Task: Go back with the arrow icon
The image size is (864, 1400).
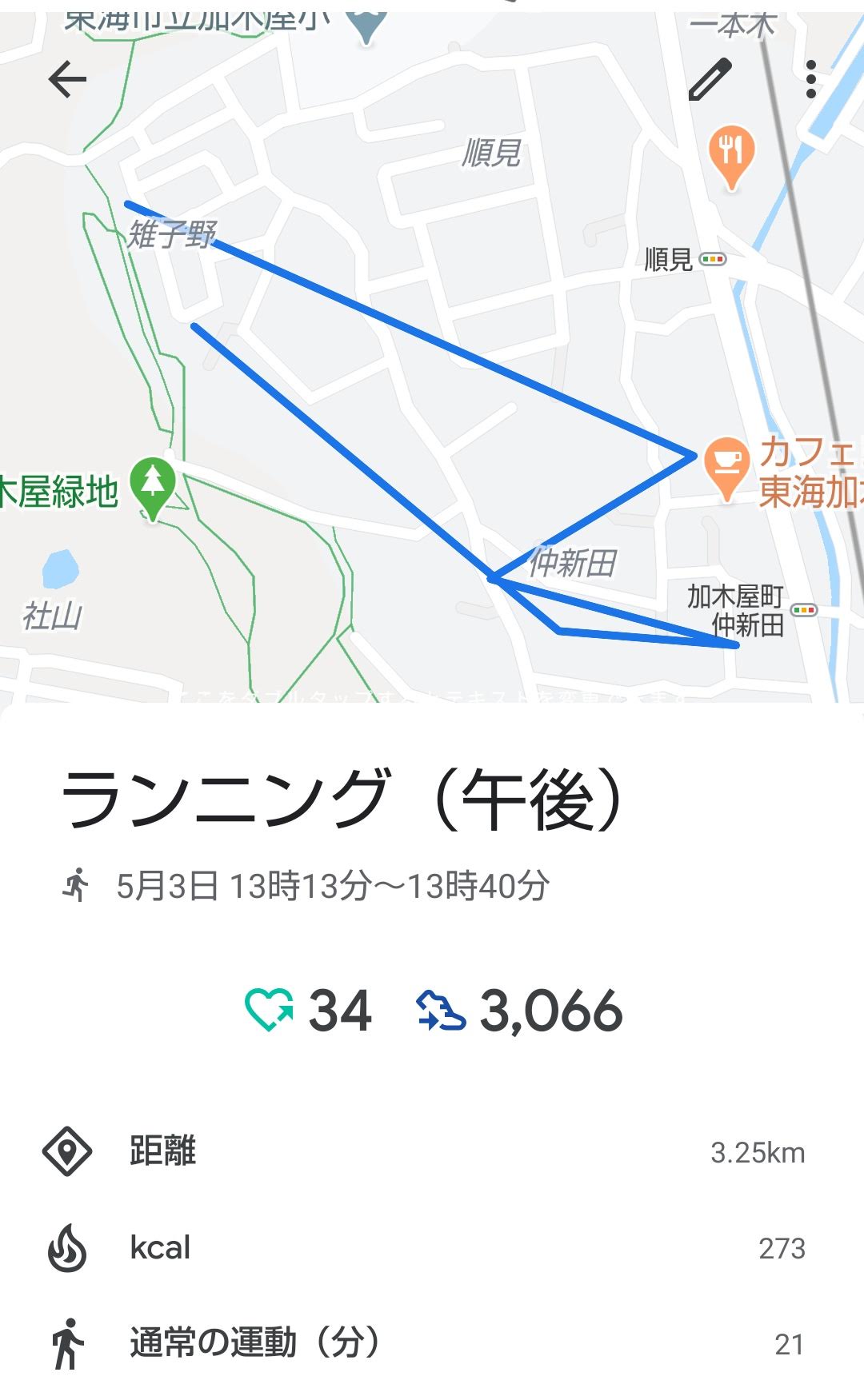Action: click(x=67, y=79)
